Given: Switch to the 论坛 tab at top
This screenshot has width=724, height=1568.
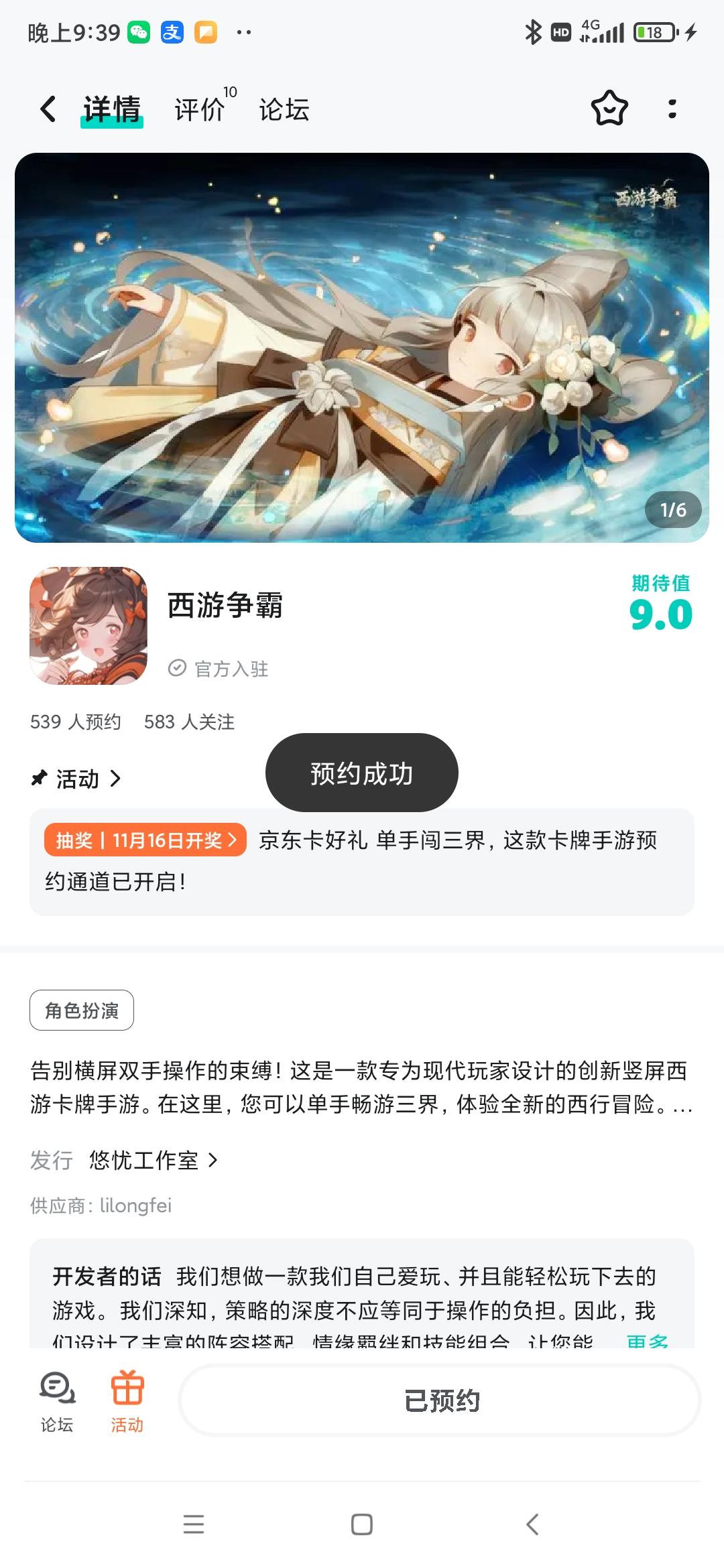Looking at the screenshot, I should pos(283,109).
